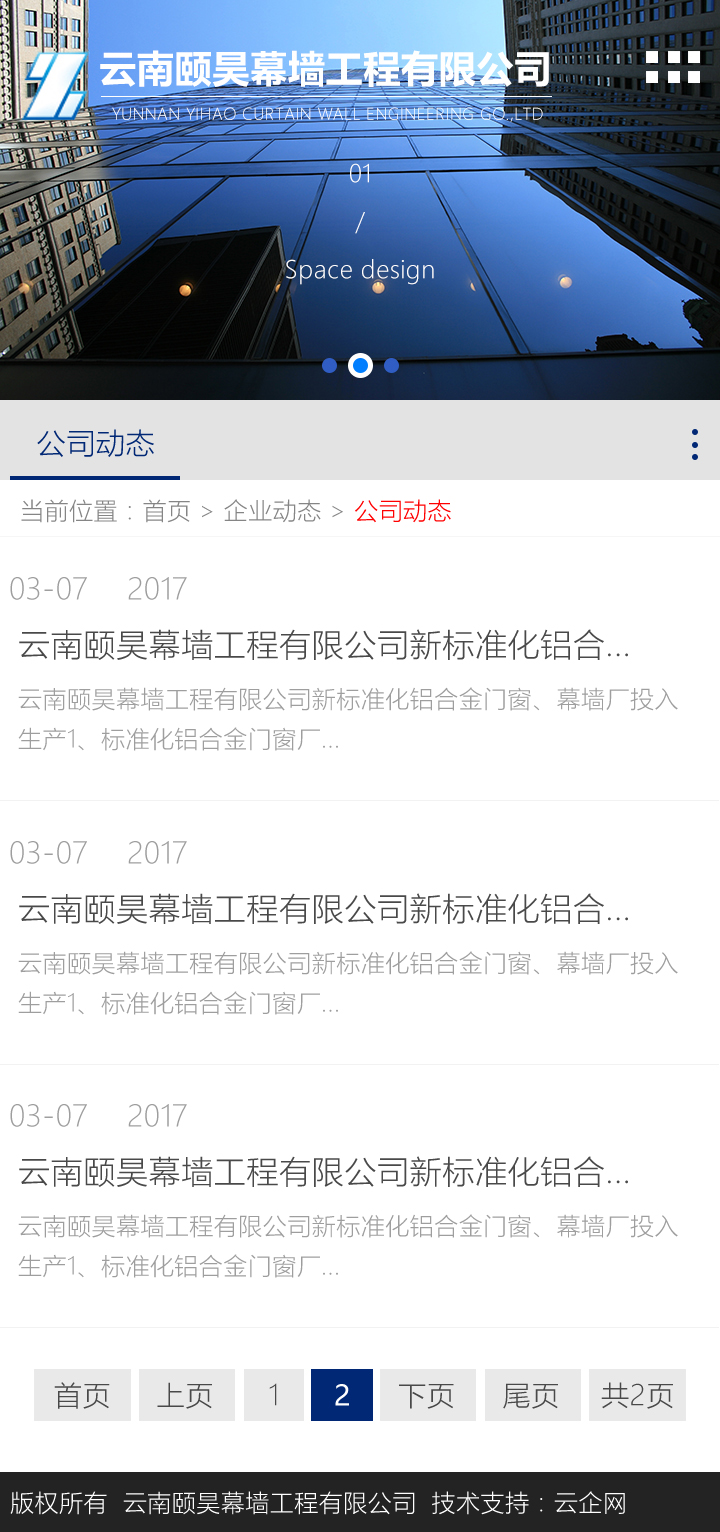Image resolution: width=720 pixels, height=1532 pixels.
Task: Select the second carousel indicator dot
Action: [361, 365]
